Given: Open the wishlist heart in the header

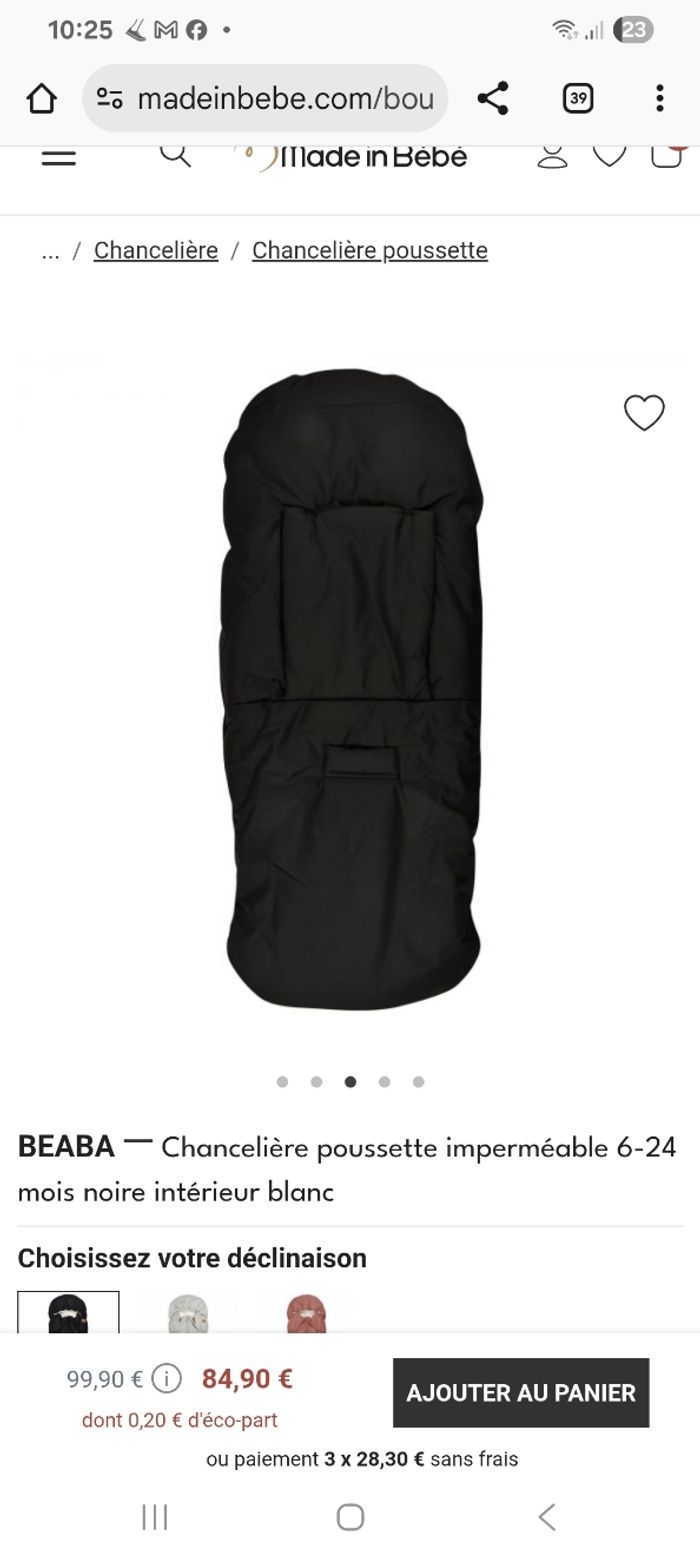Looking at the screenshot, I should [609, 155].
